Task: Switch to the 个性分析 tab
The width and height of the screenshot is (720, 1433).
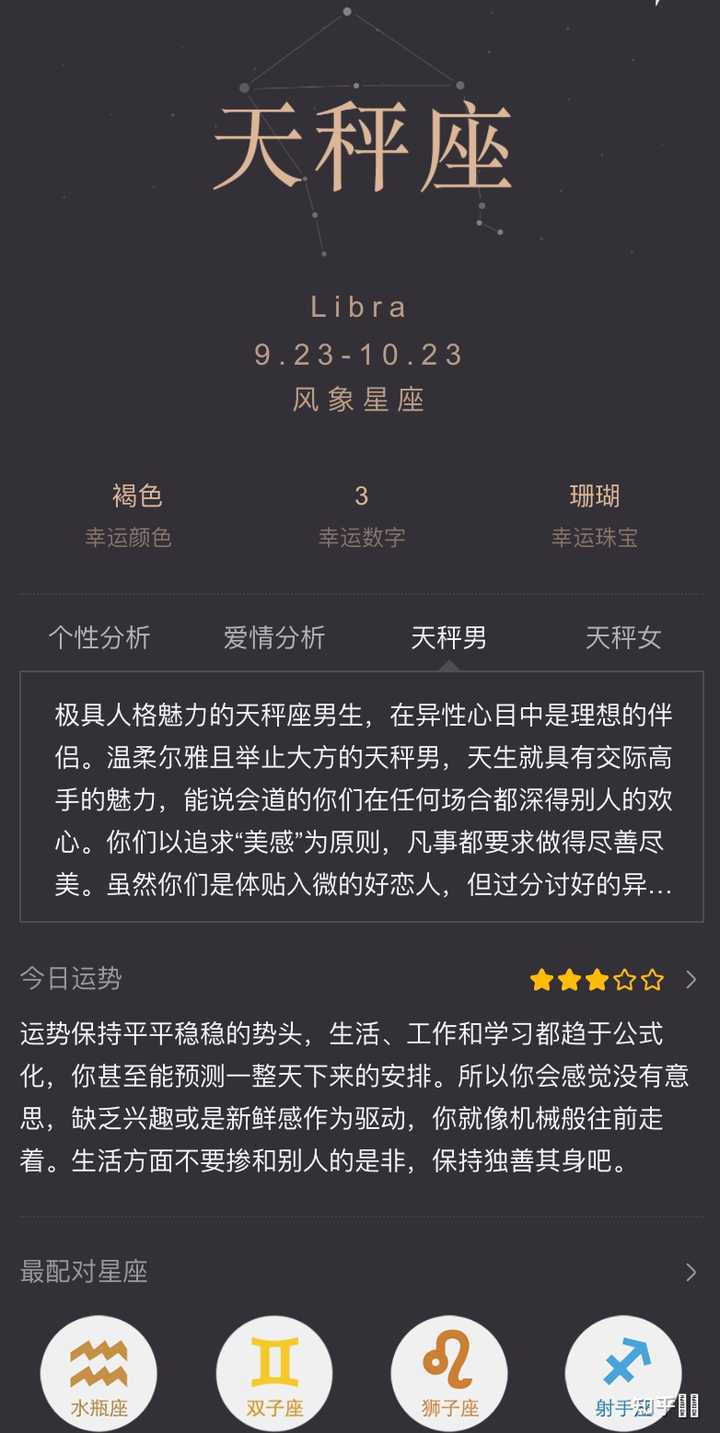Action: [x=99, y=637]
